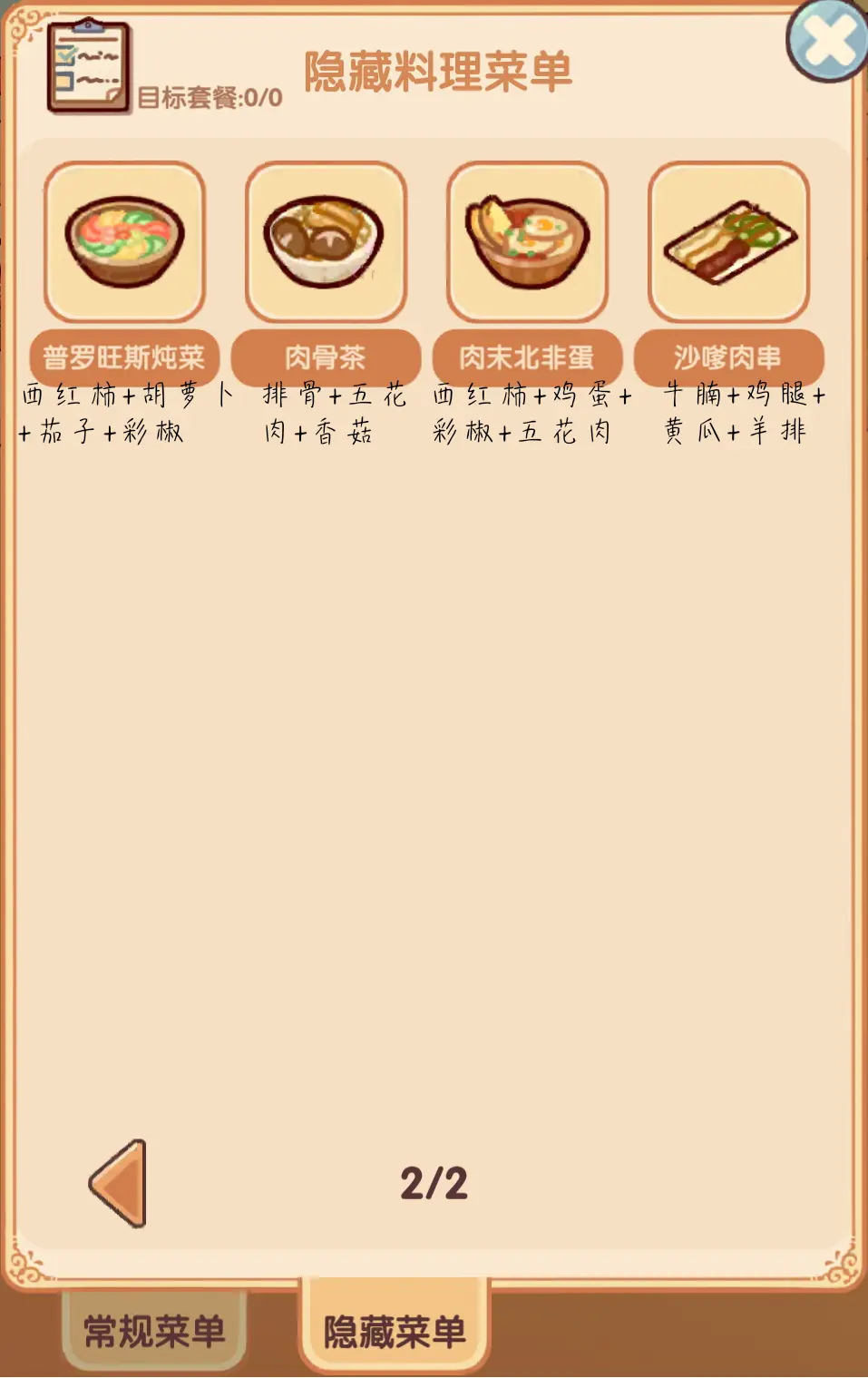This screenshot has width=868, height=1378.
Task: Switch to the 常规菜单 tab
Action: pyautogui.click(x=154, y=1331)
